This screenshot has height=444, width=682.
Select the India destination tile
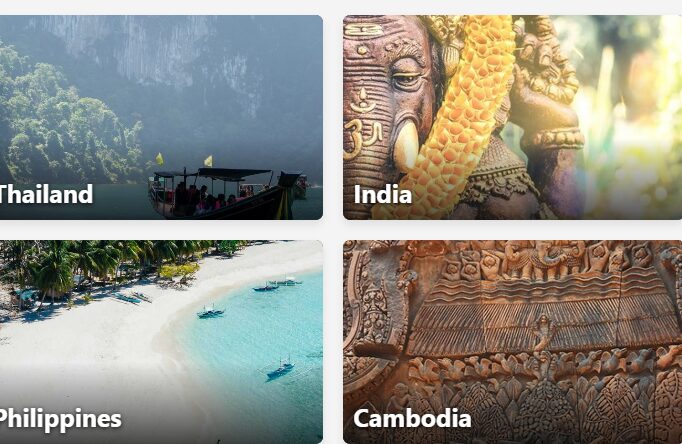point(512,117)
